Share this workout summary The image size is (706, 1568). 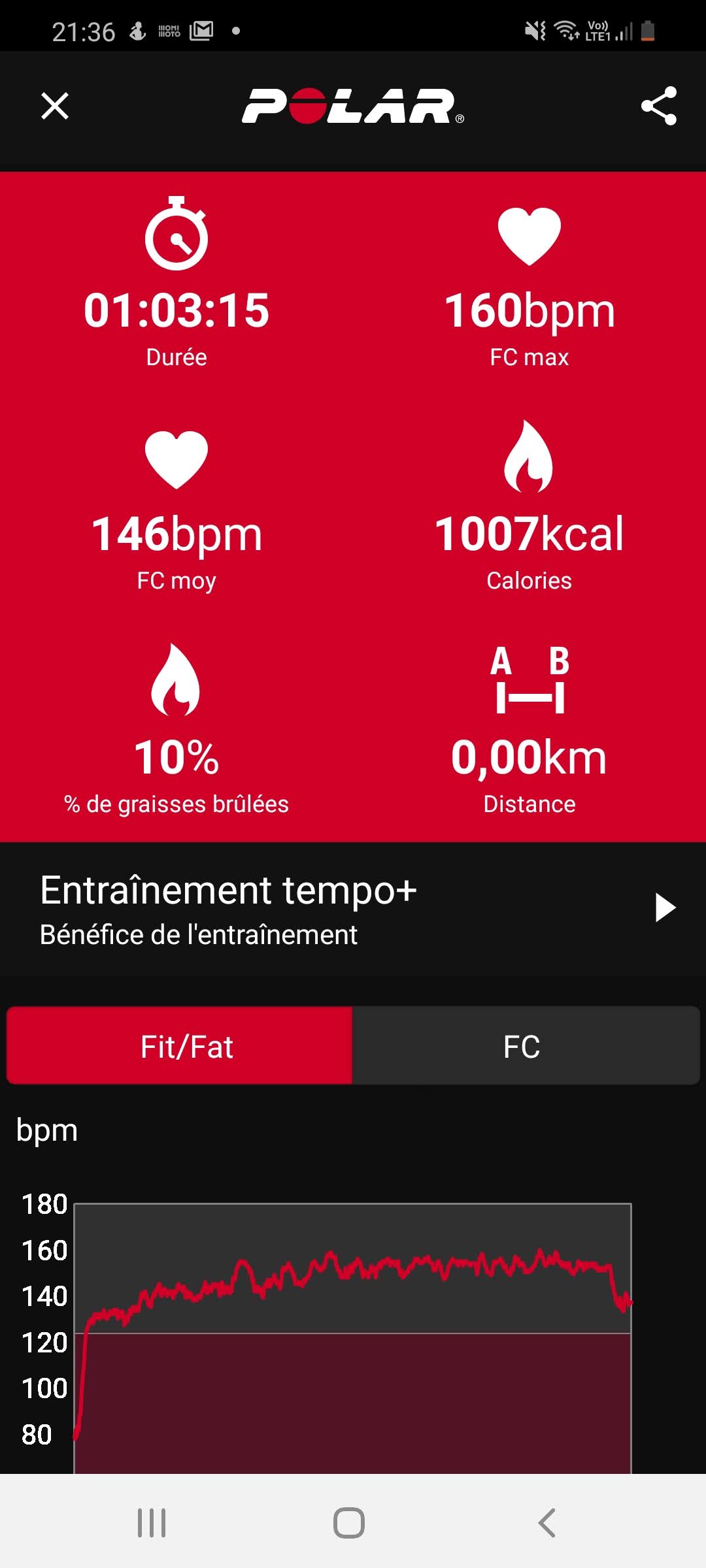[x=658, y=106]
